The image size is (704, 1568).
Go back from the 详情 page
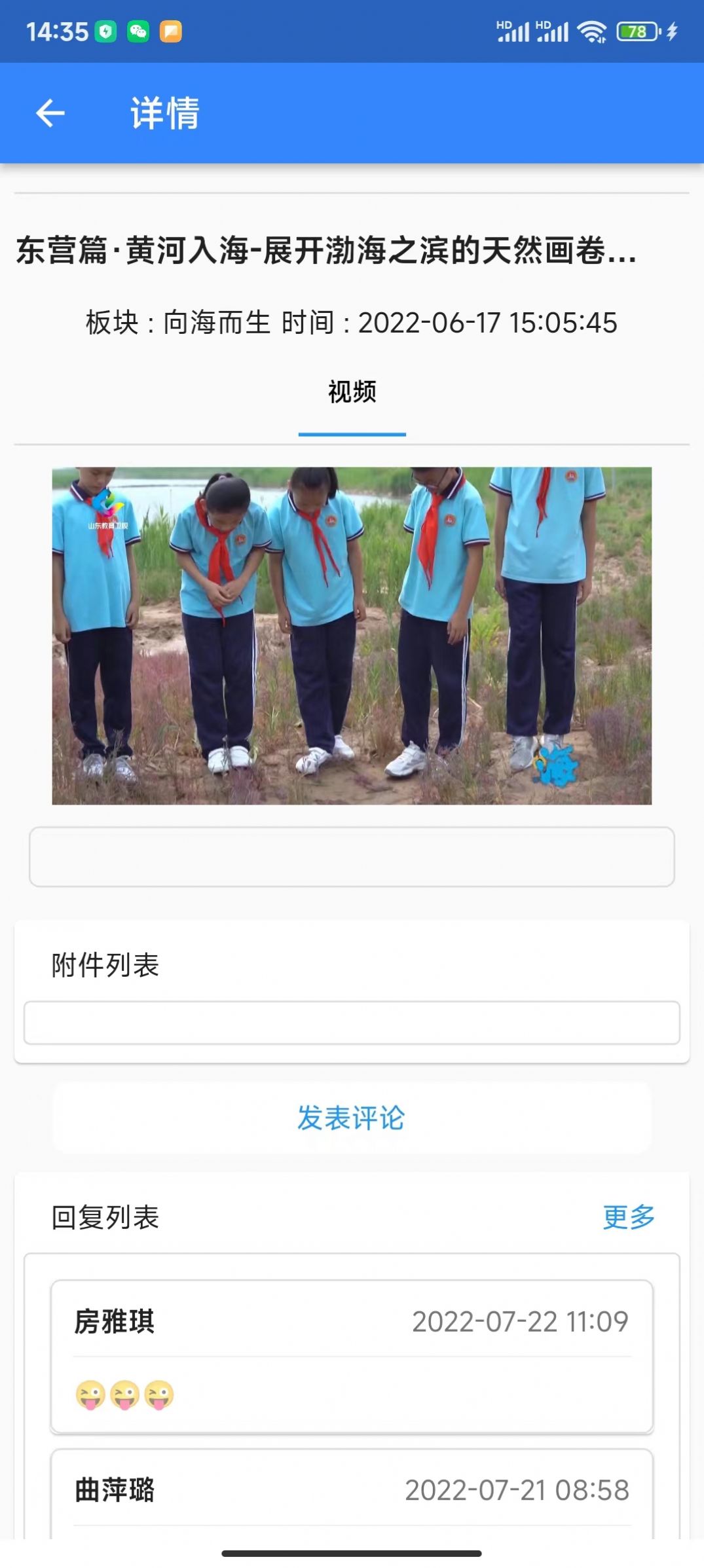click(50, 113)
